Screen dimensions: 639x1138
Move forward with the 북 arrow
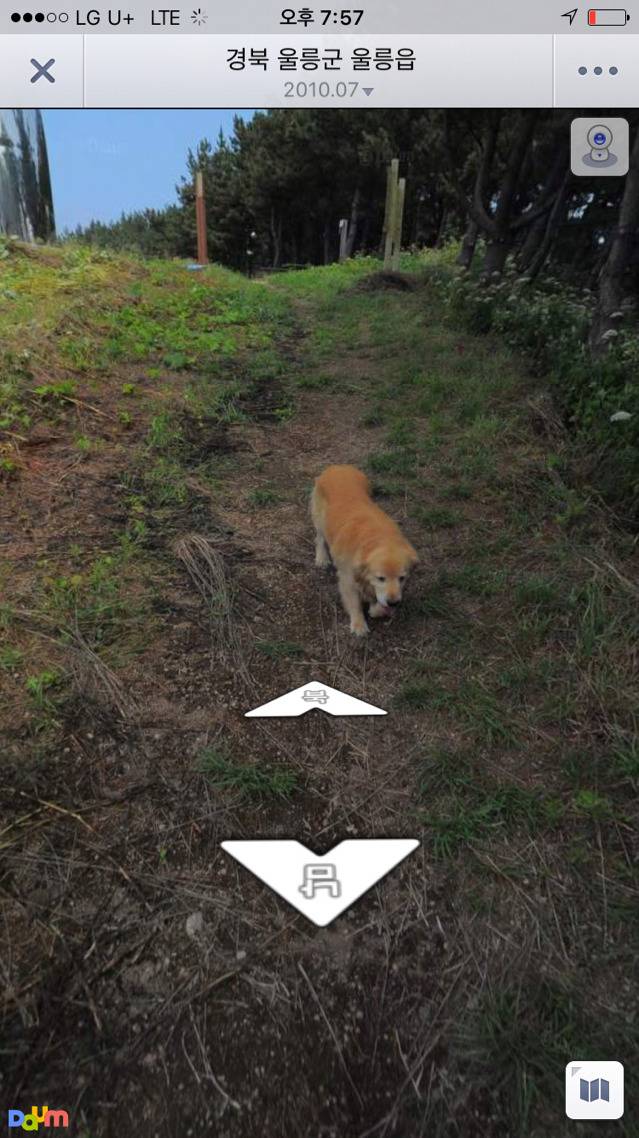[316, 700]
